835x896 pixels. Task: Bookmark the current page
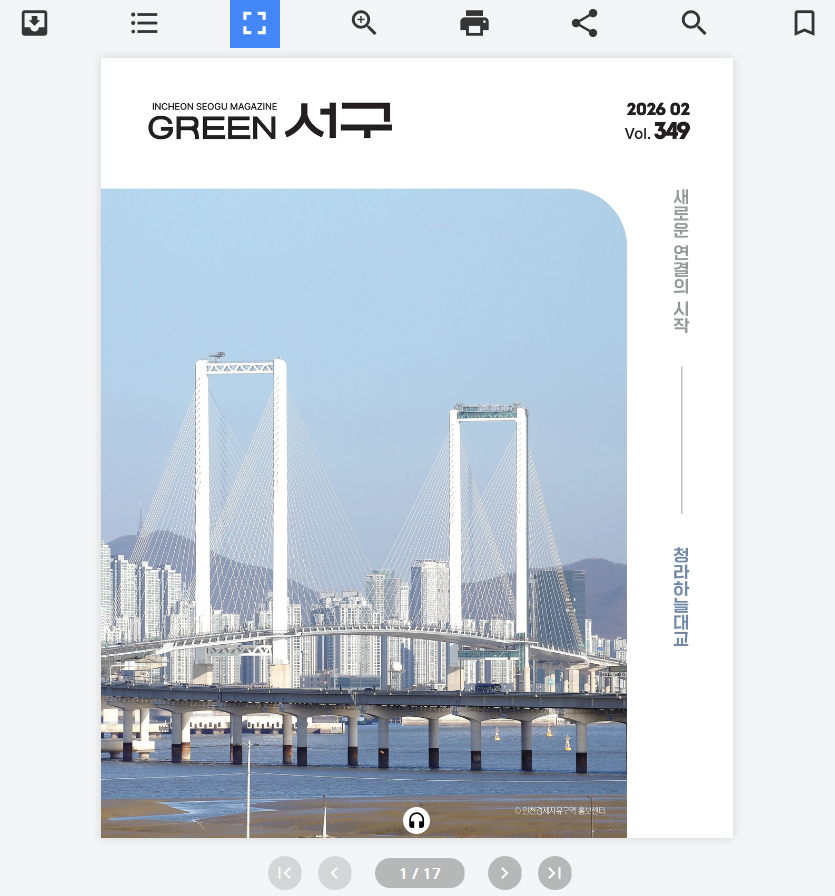(804, 23)
